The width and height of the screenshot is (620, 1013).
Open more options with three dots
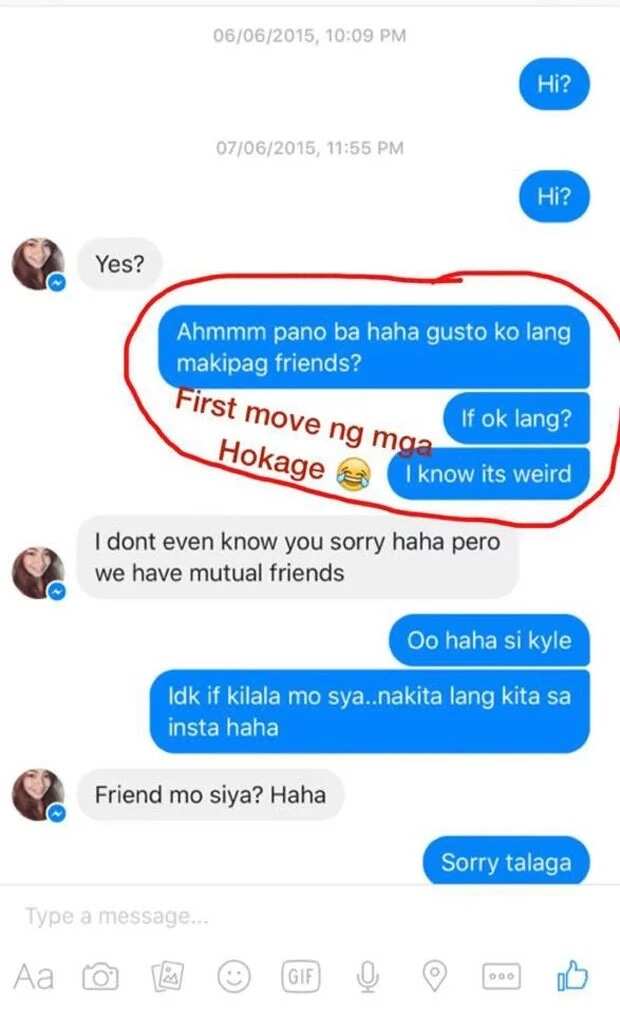point(502,976)
